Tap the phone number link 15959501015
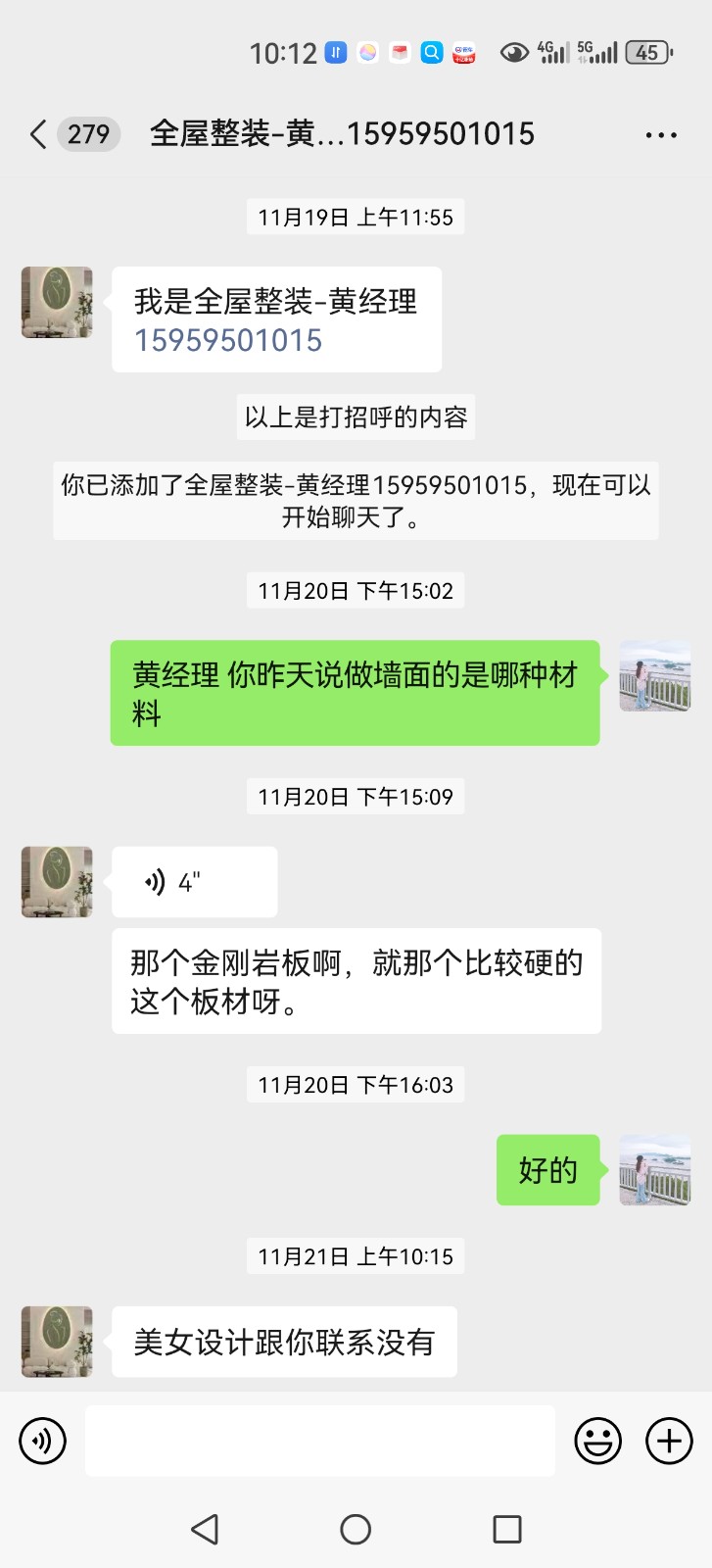Viewport: 712px width, 1568px height. [228, 340]
